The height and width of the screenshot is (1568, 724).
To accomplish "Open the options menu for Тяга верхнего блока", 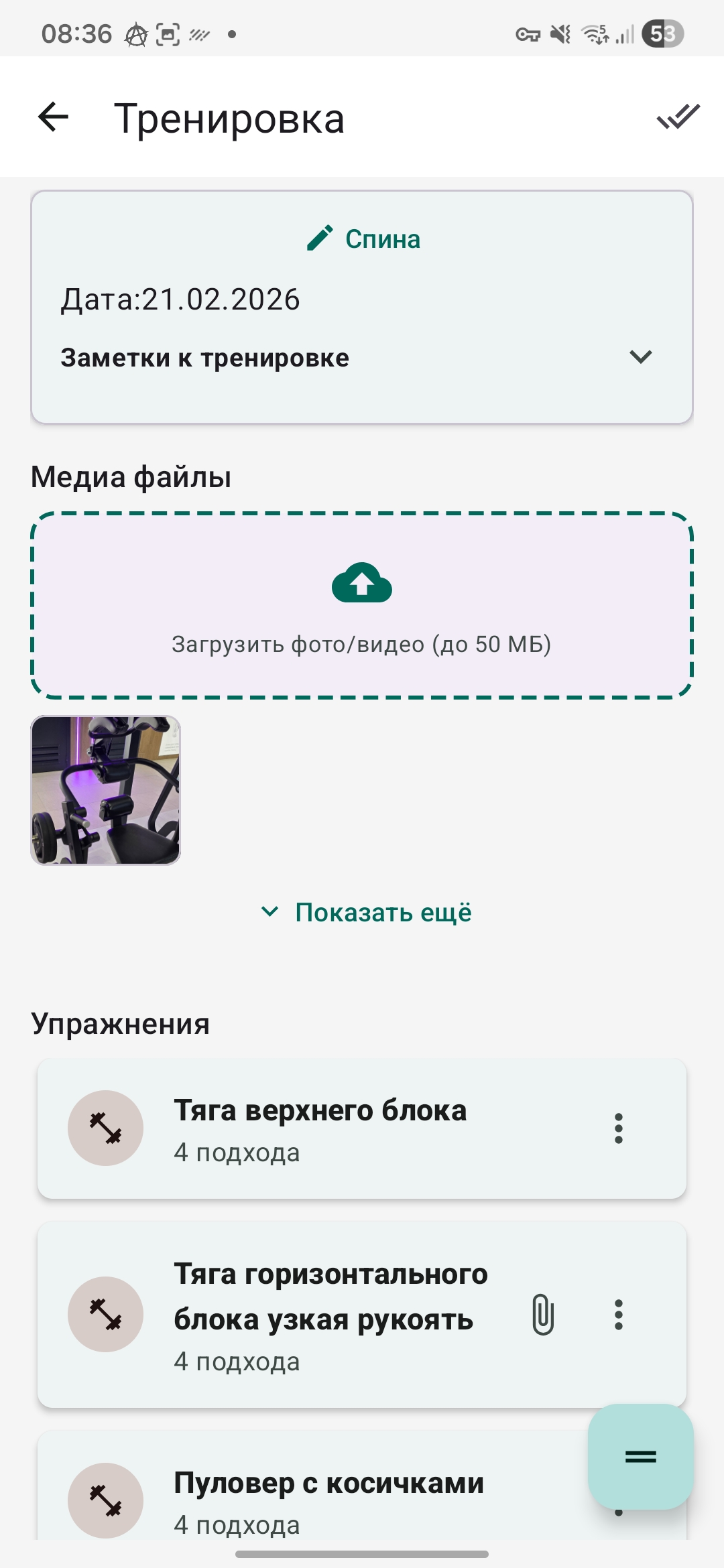I will pos(618,1128).
